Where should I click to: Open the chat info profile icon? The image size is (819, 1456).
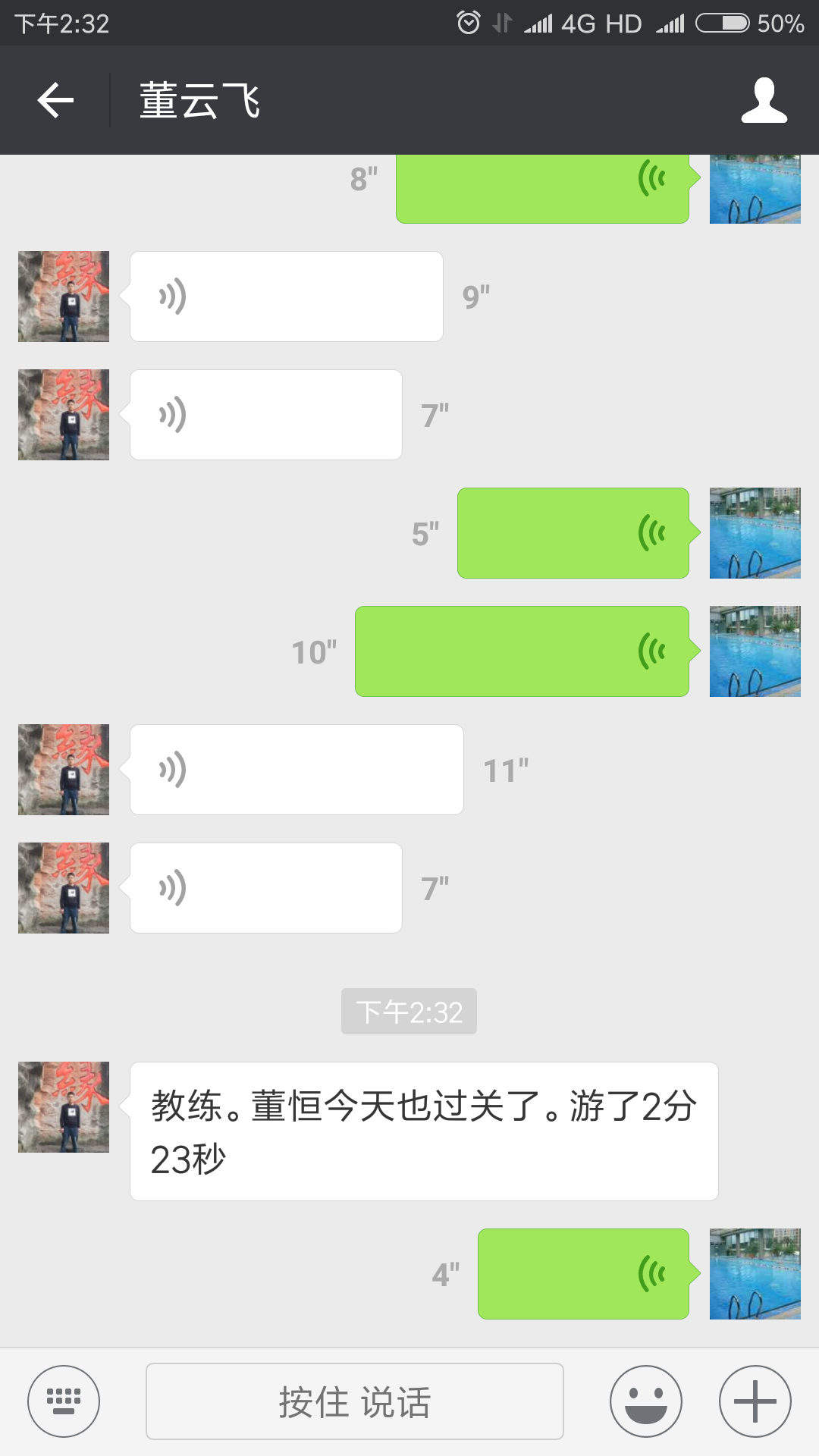(764, 100)
